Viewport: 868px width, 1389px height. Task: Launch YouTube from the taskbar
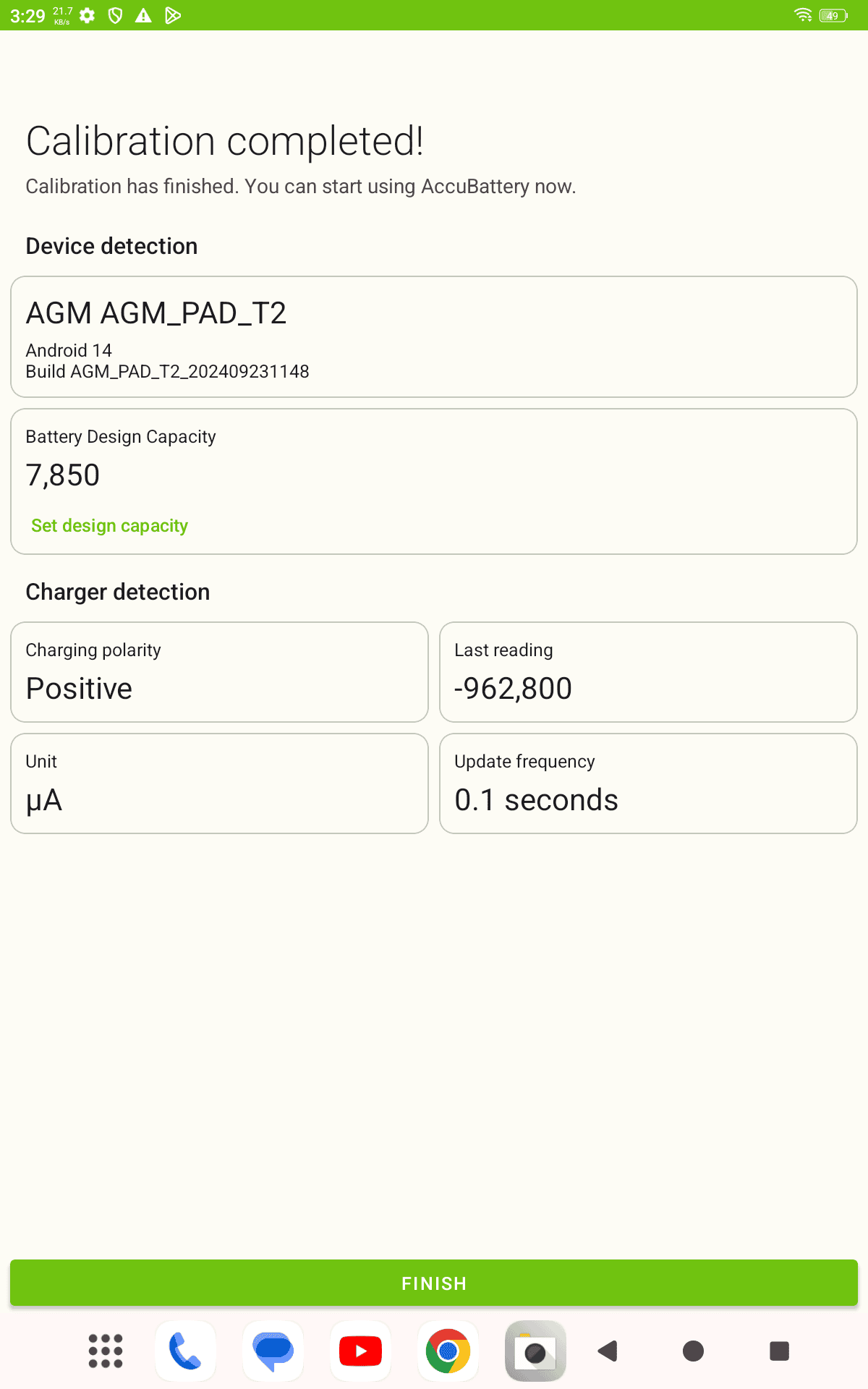[x=360, y=1351]
